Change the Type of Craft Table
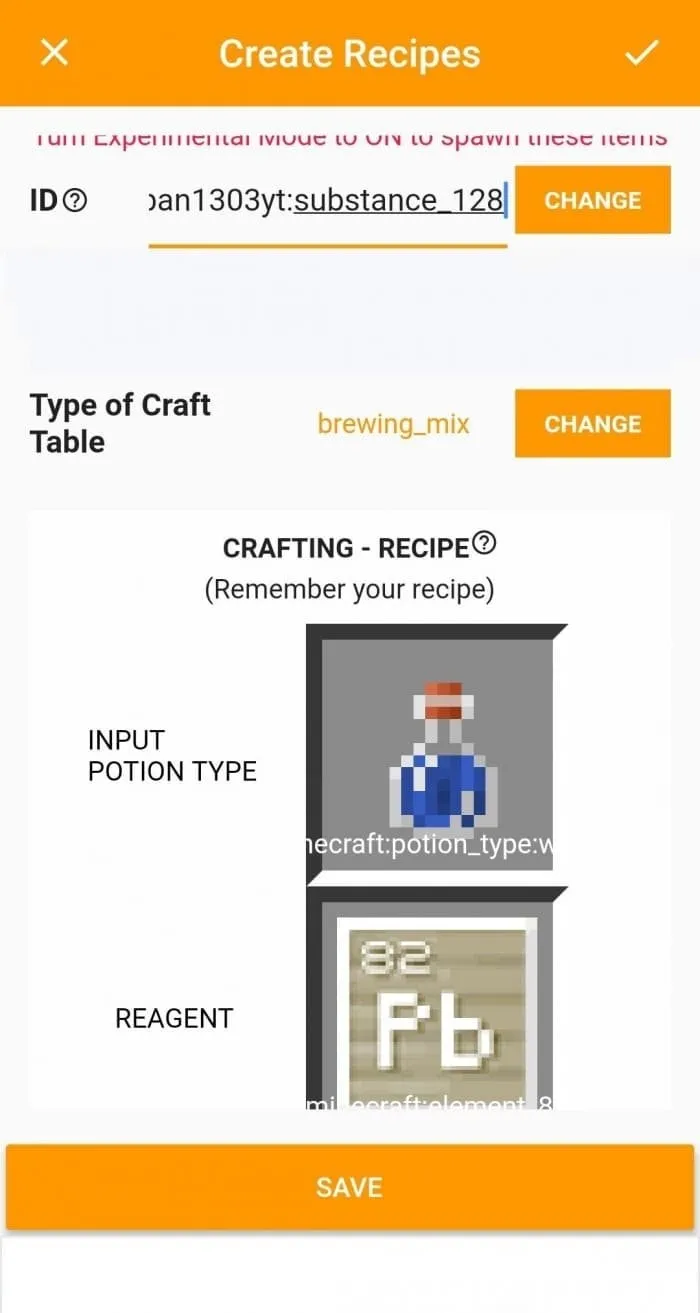Image resolution: width=700 pixels, height=1313 pixels. [593, 424]
